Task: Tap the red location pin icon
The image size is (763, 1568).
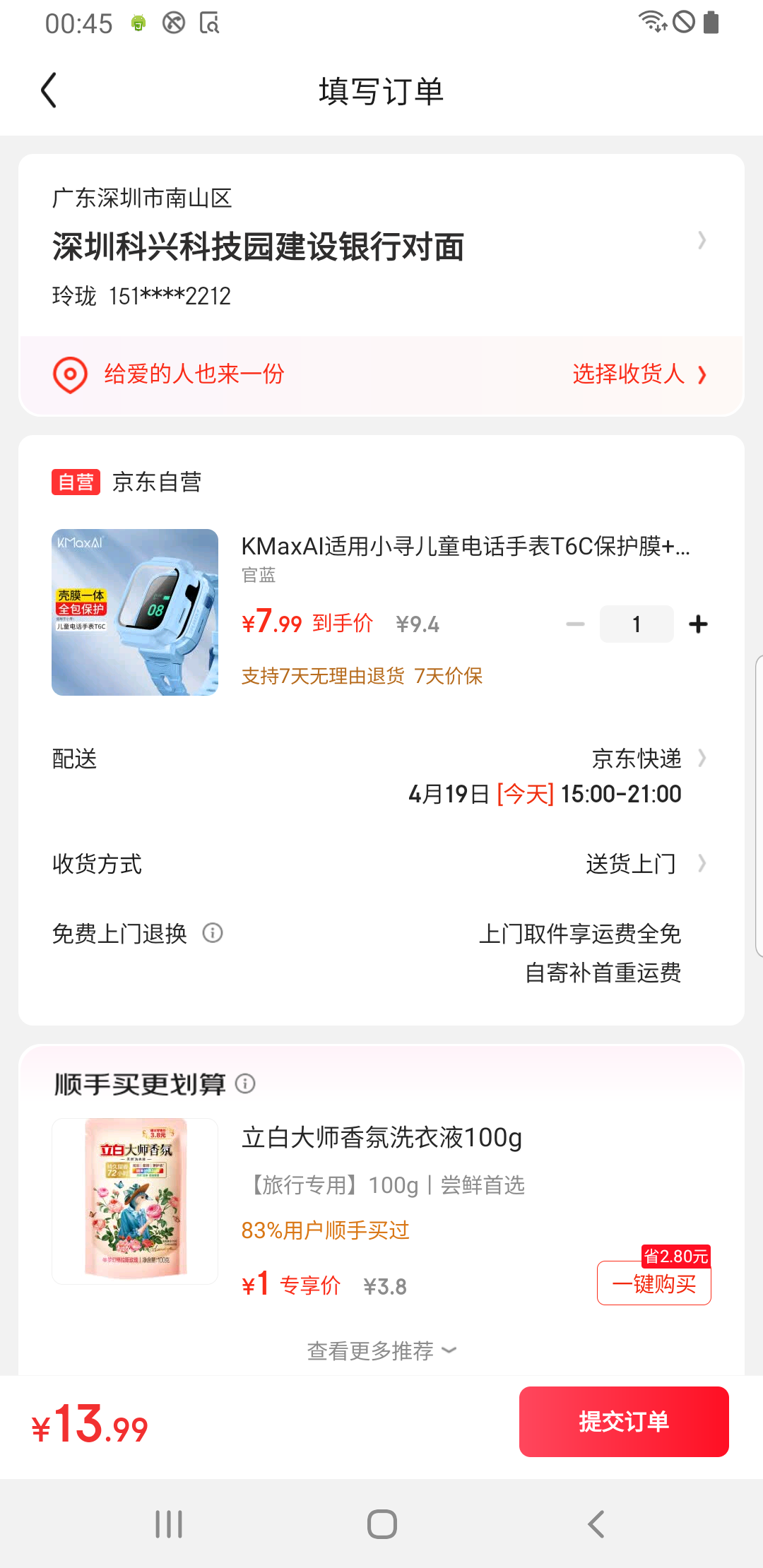Action: coord(69,374)
